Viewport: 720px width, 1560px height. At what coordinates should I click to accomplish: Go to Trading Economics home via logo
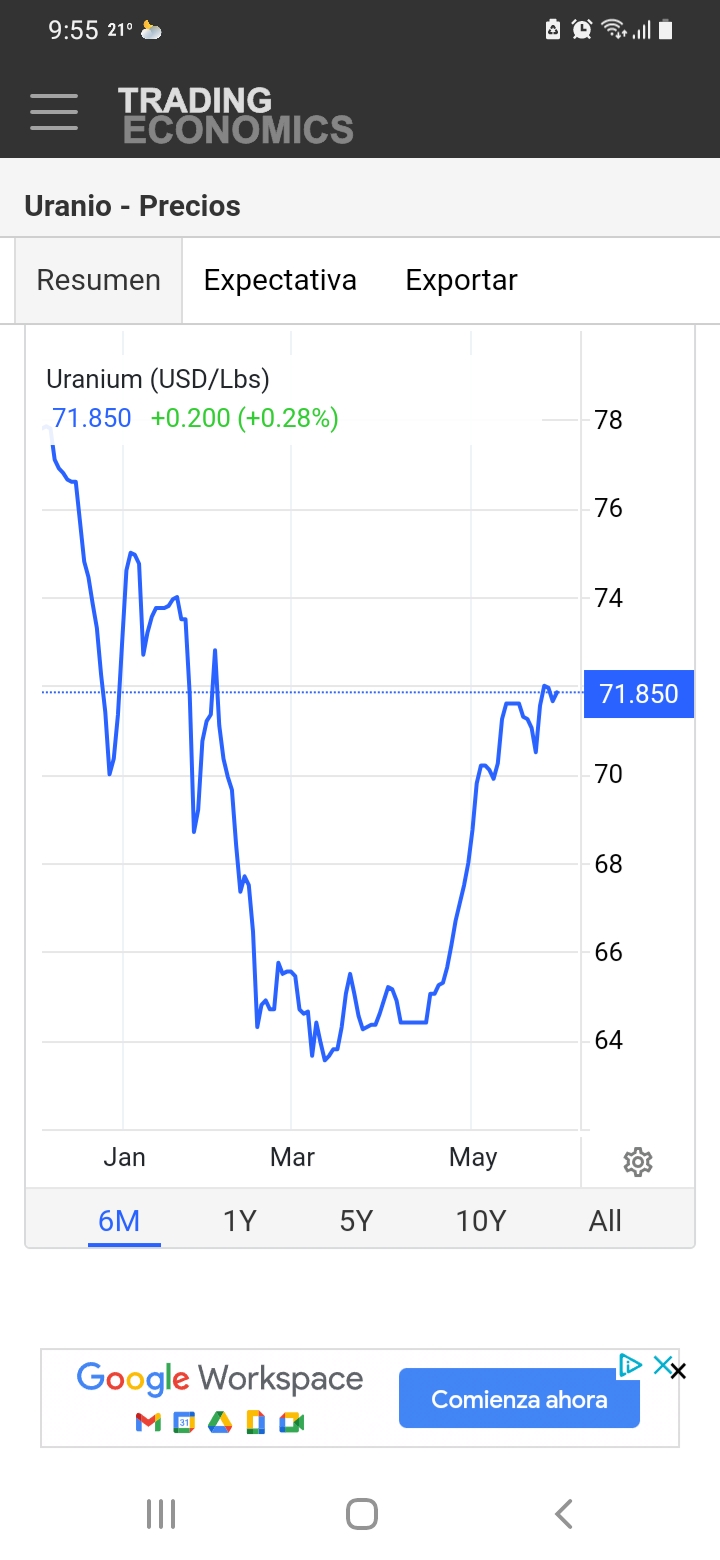click(x=236, y=115)
